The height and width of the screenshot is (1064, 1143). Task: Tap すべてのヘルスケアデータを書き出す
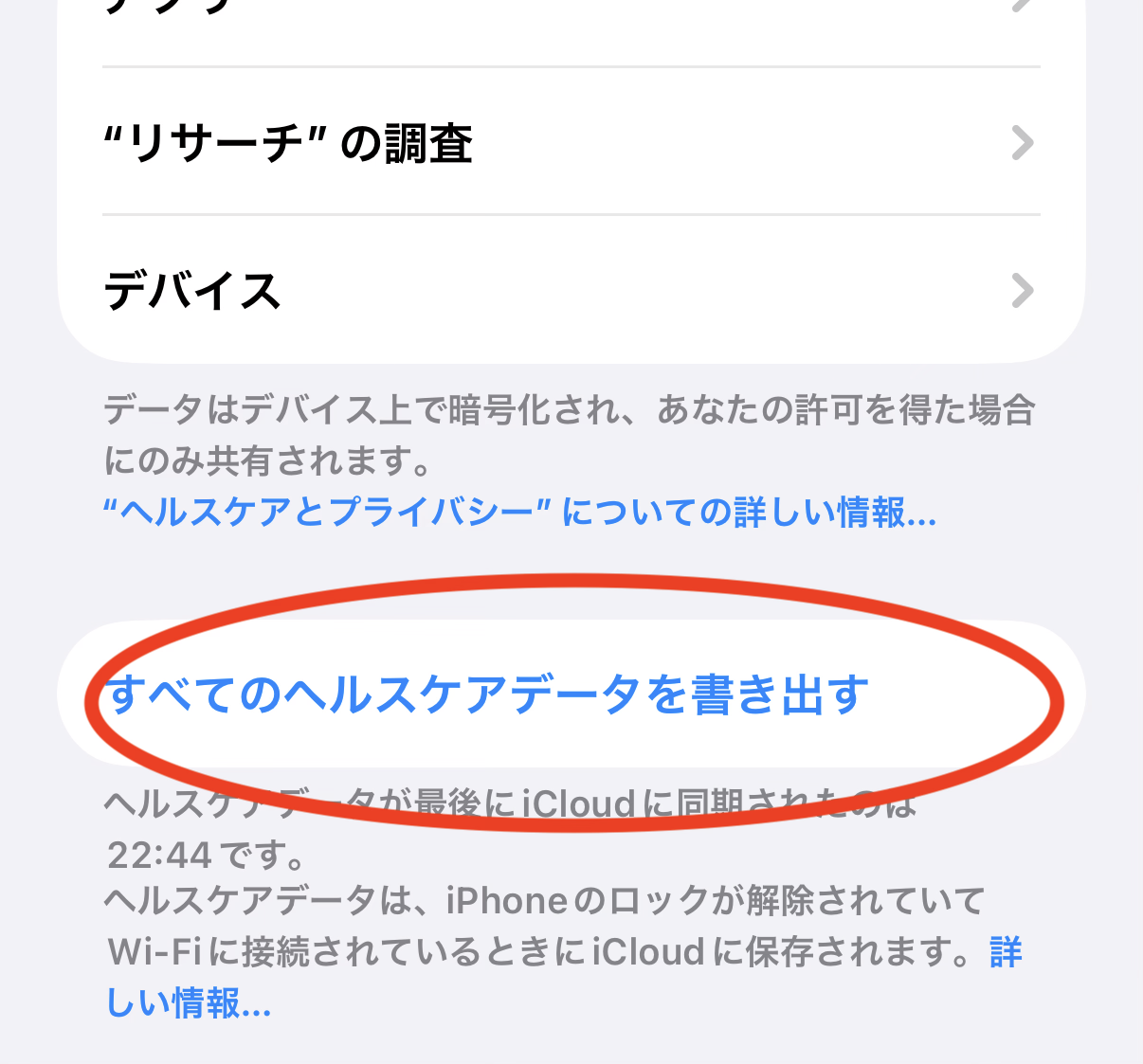pos(487,694)
